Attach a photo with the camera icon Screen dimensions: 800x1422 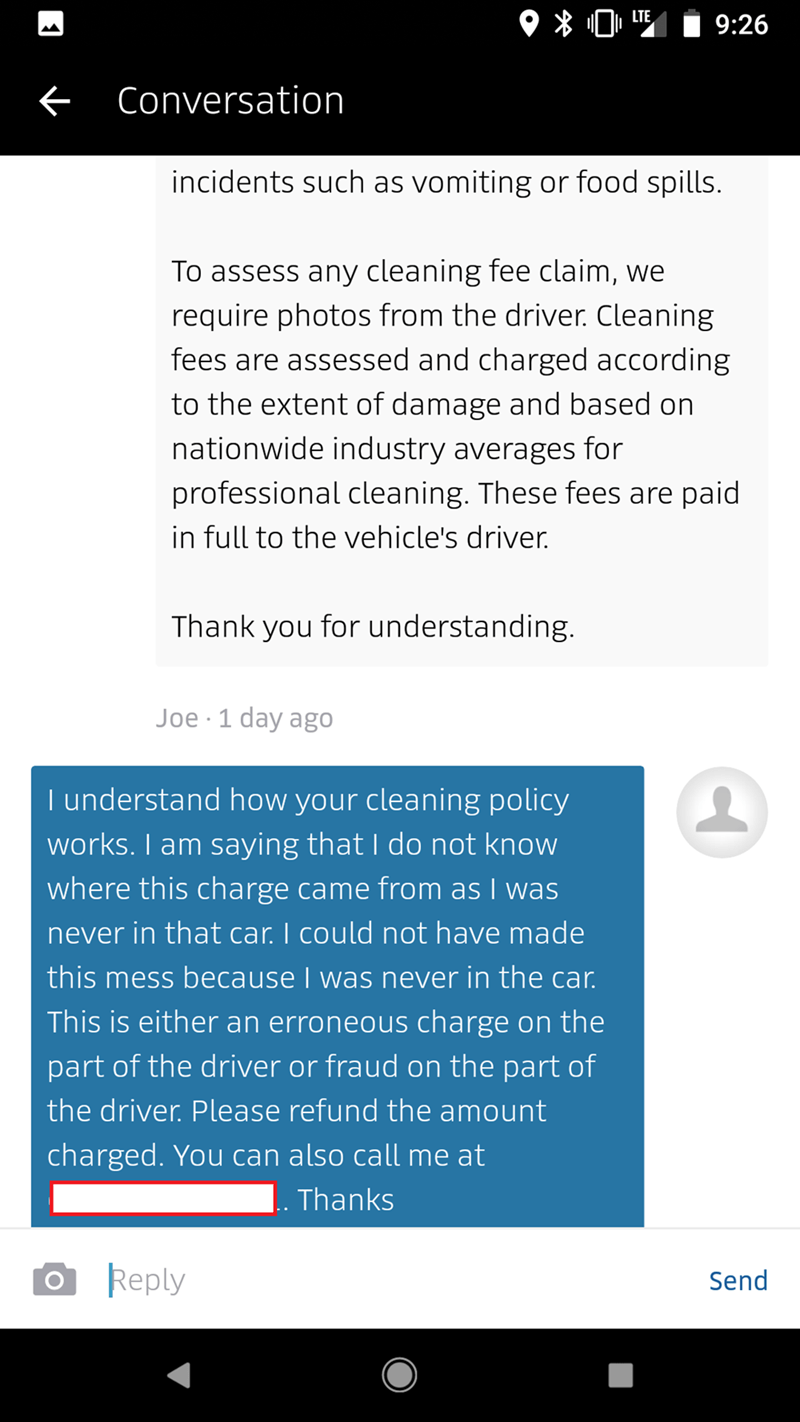click(55, 1279)
